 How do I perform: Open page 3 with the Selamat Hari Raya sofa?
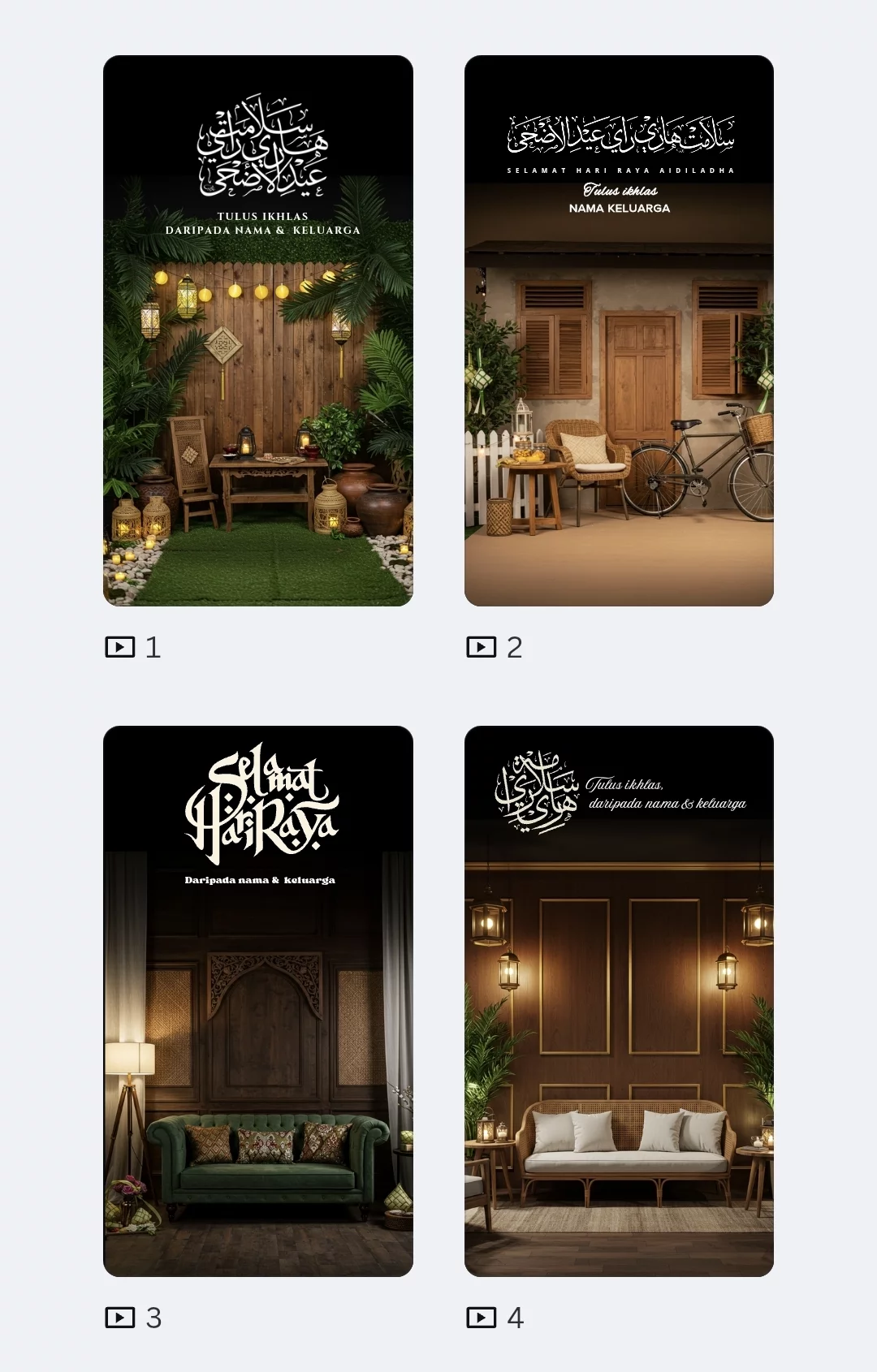coord(258,1001)
